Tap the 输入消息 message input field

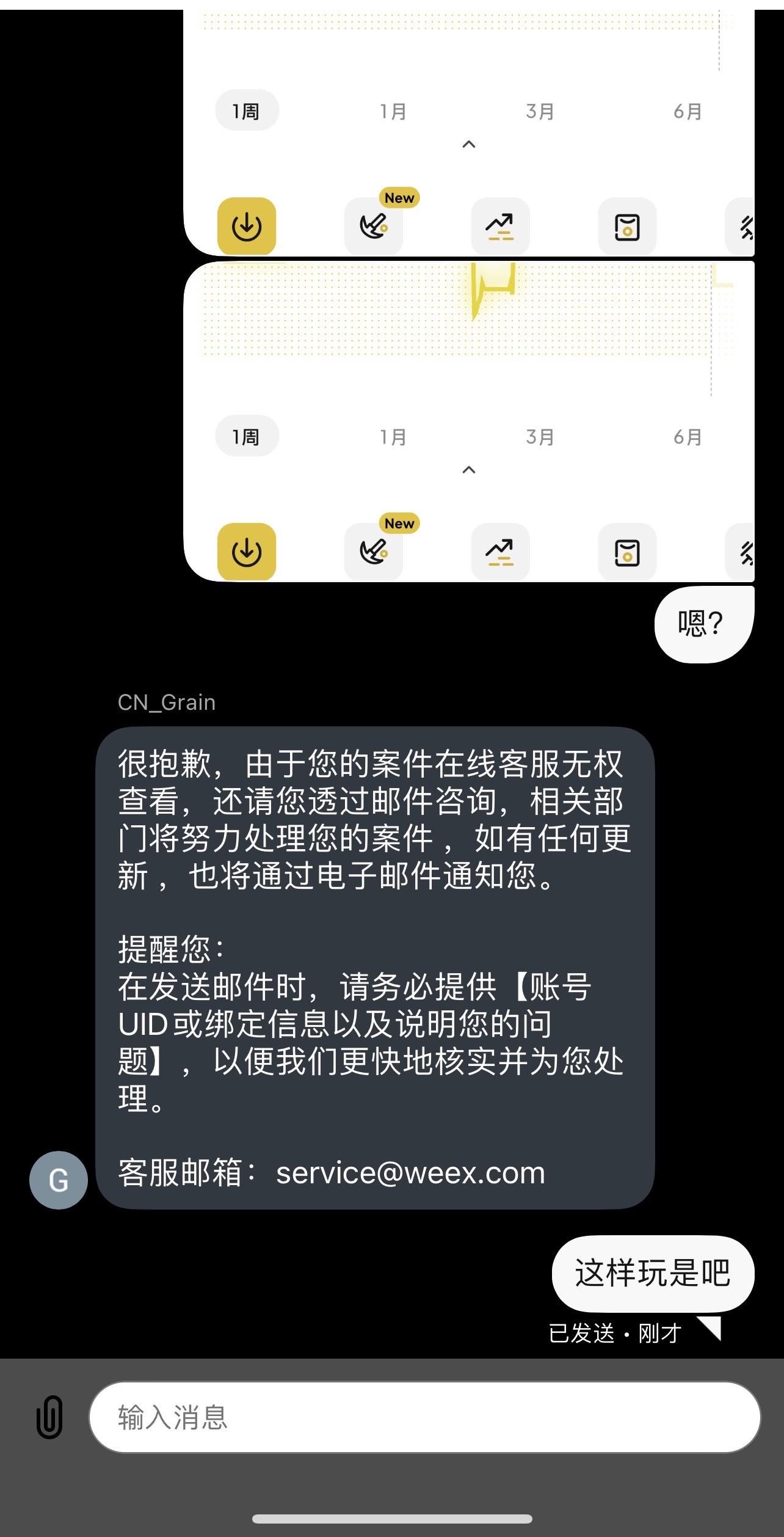point(424,1417)
